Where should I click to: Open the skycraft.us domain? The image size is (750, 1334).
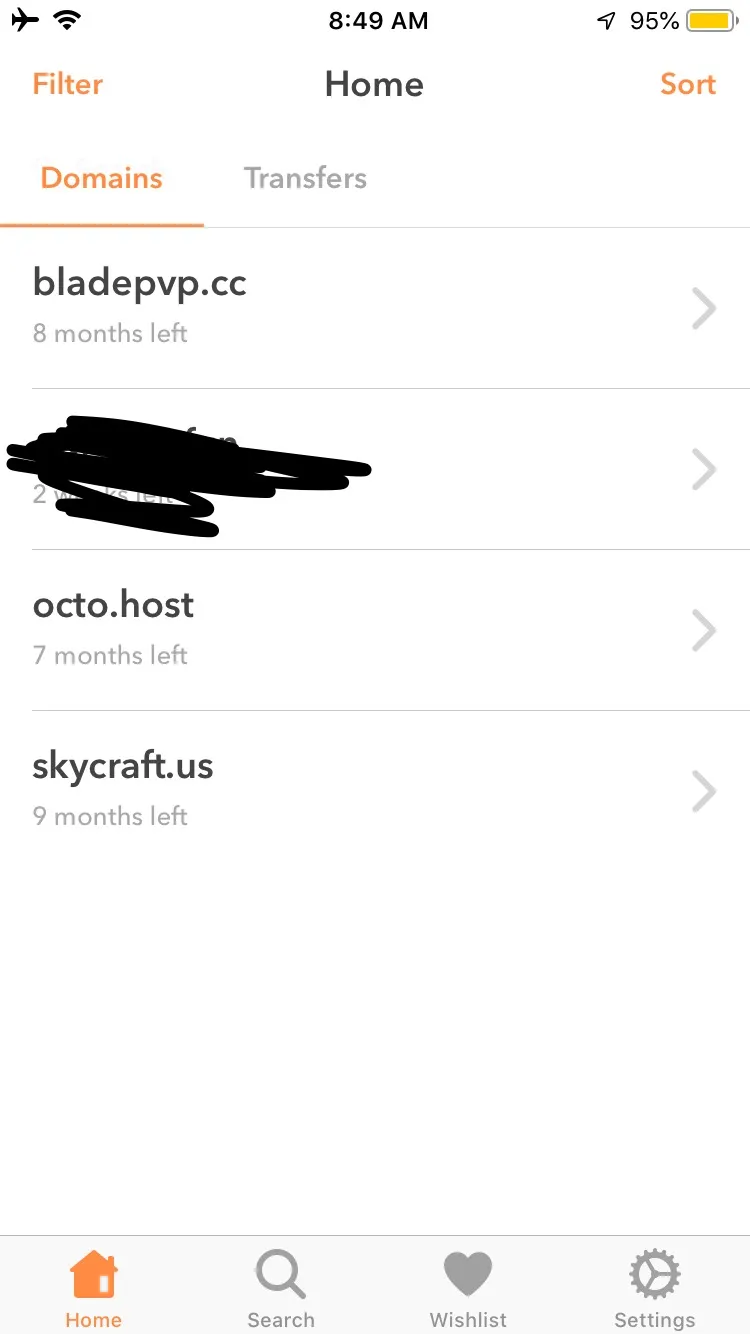tap(375, 791)
